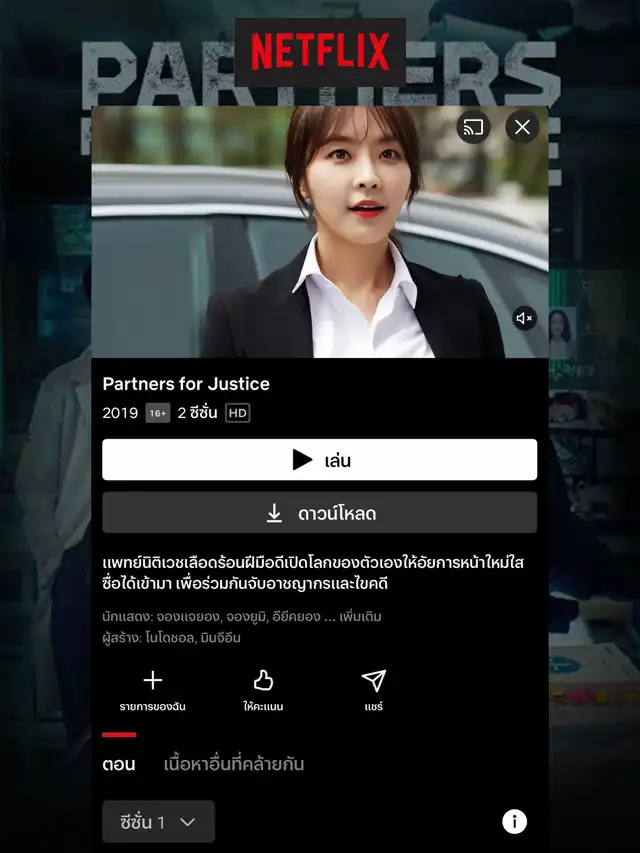Rate the show with thumbs up icon
The height and width of the screenshot is (853, 640).
click(263, 690)
